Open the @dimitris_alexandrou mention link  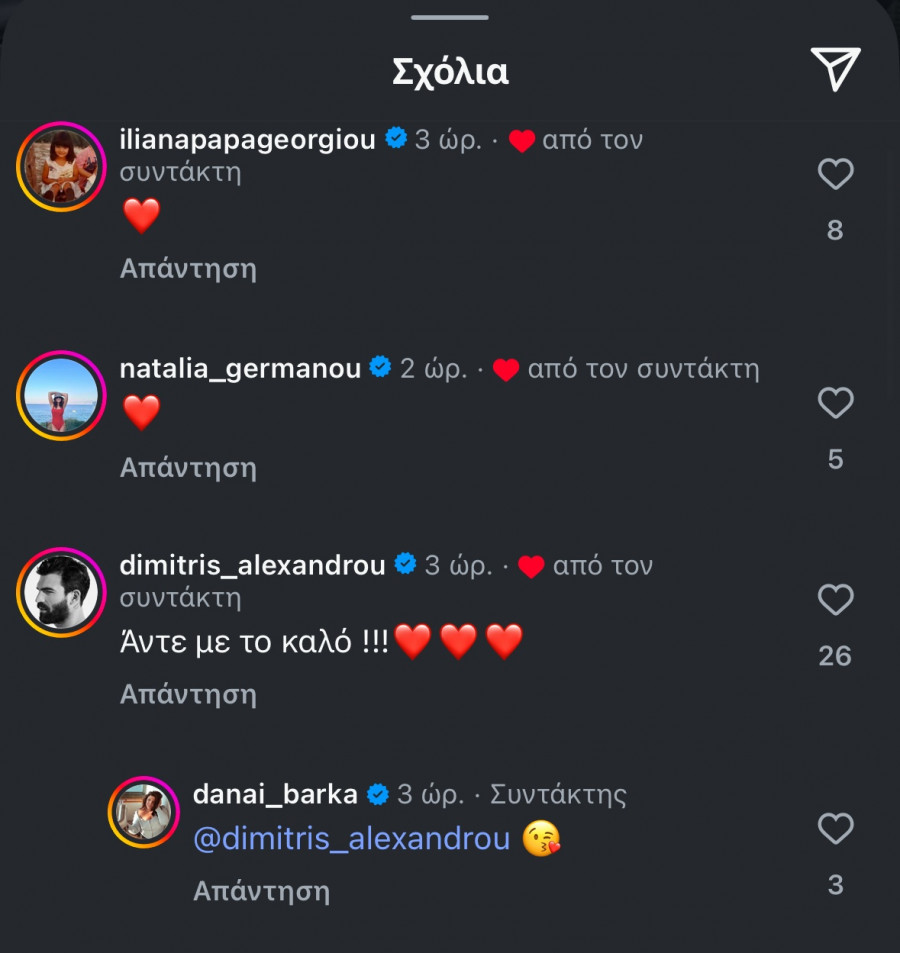[351, 839]
